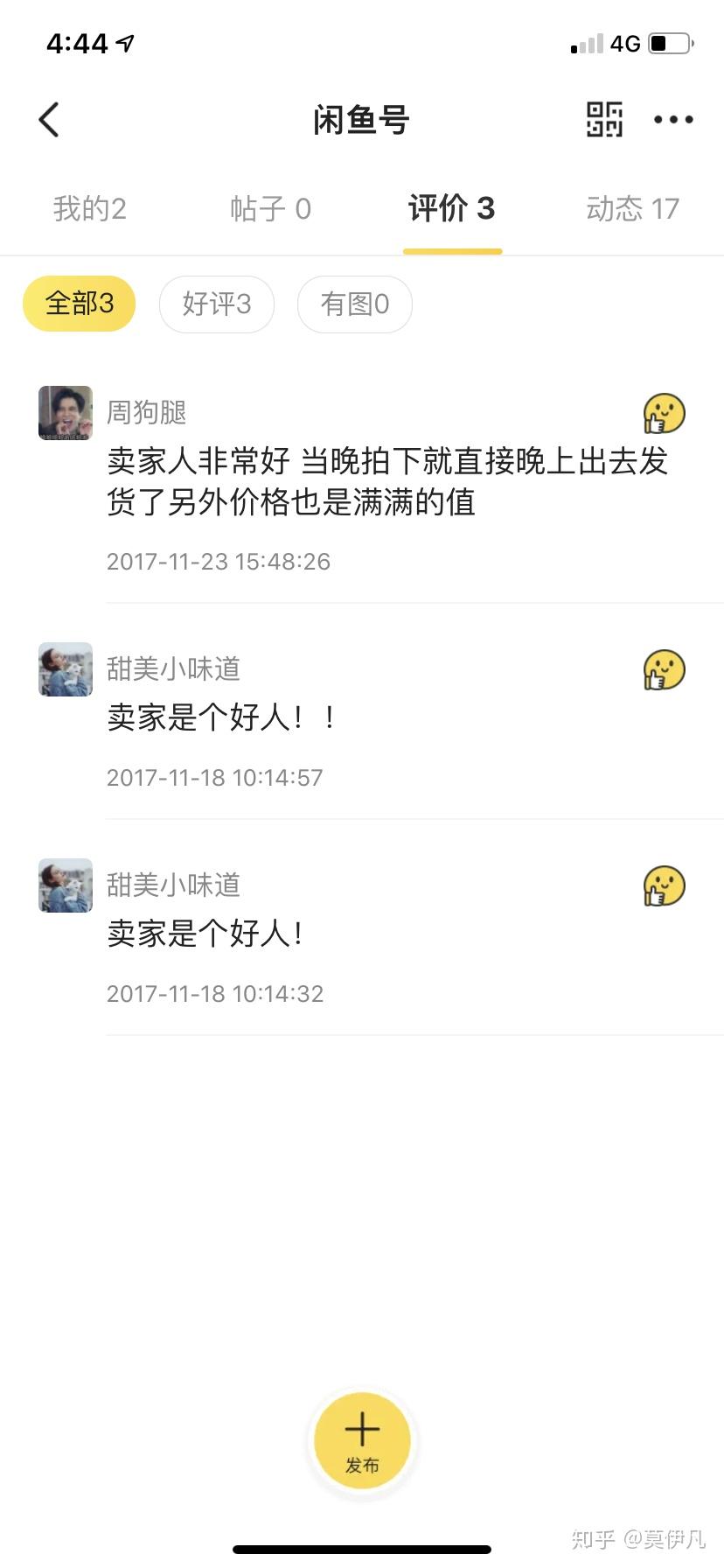
Task: Select the 全部3 filter chip
Action: point(79,304)
